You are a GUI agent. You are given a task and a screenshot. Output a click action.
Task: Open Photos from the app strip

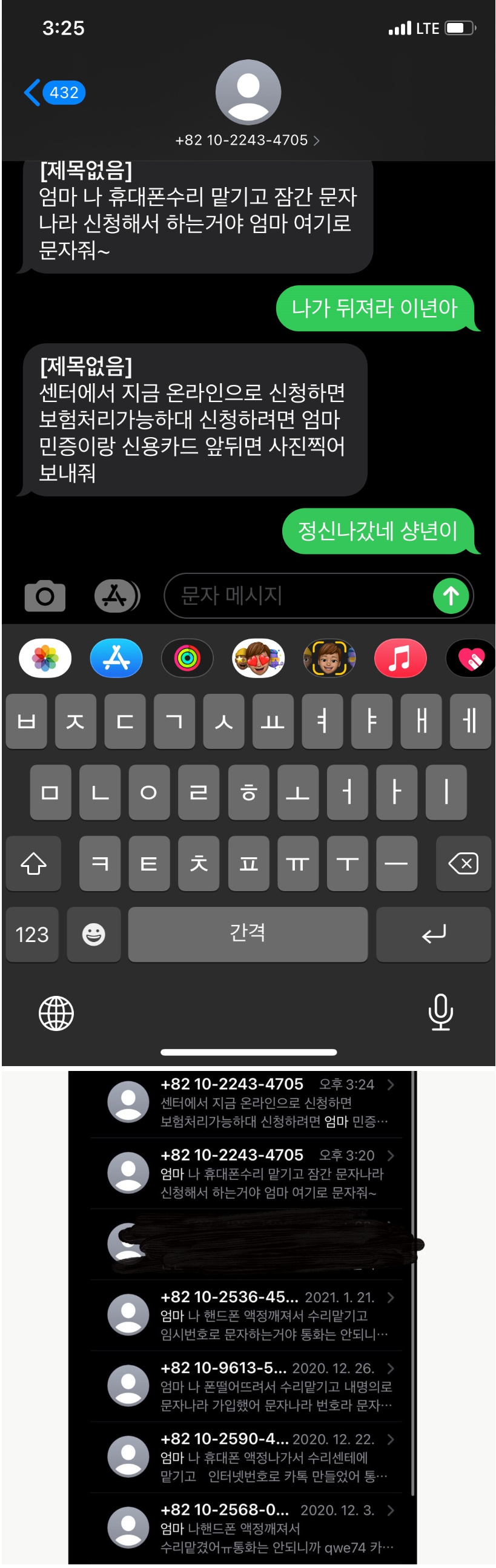point(45,659)
